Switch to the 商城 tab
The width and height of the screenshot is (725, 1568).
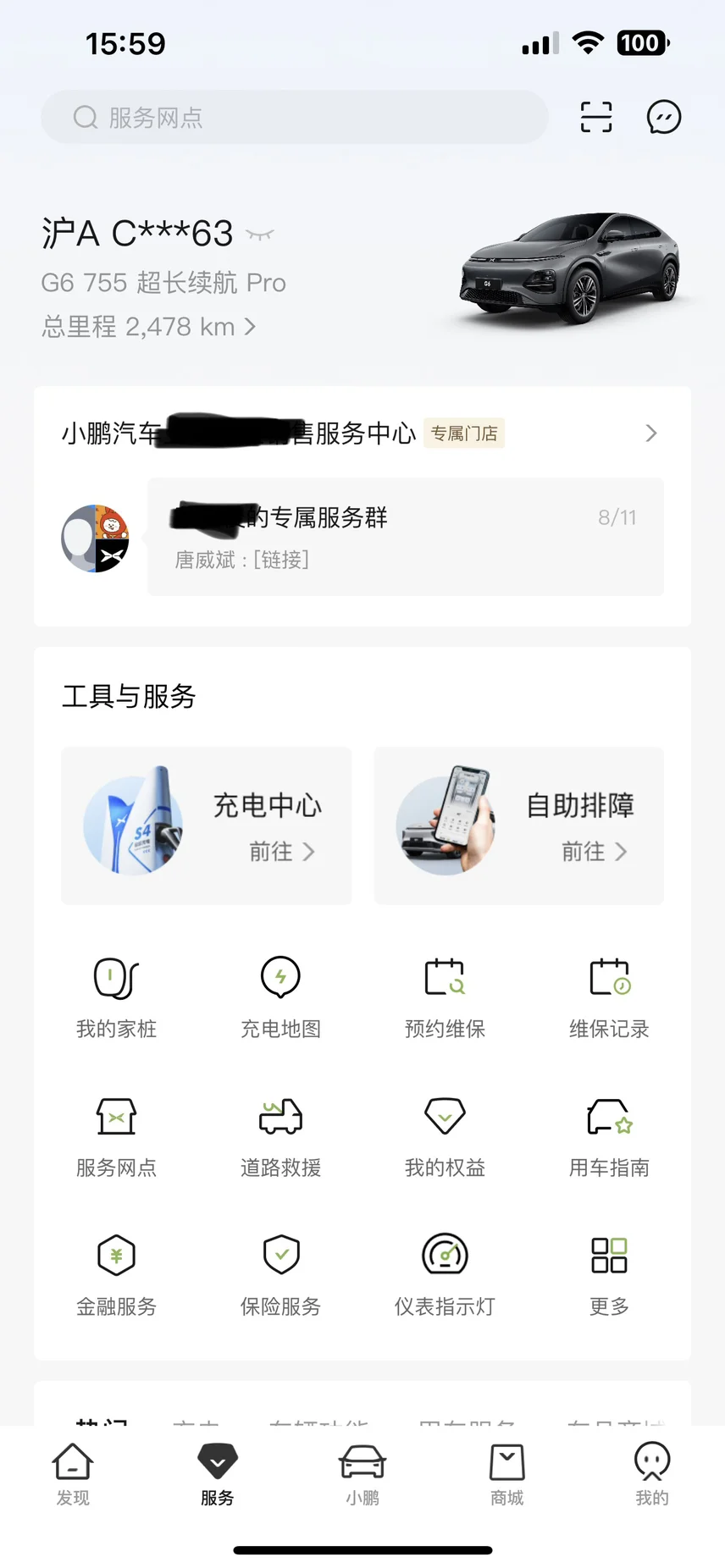(506, 1475)
